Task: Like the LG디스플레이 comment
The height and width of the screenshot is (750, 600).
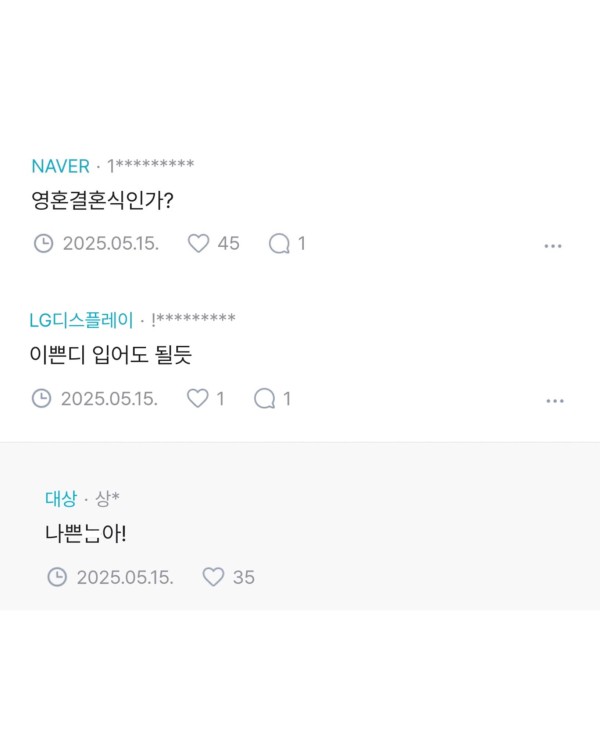Action: click(198, 398)
